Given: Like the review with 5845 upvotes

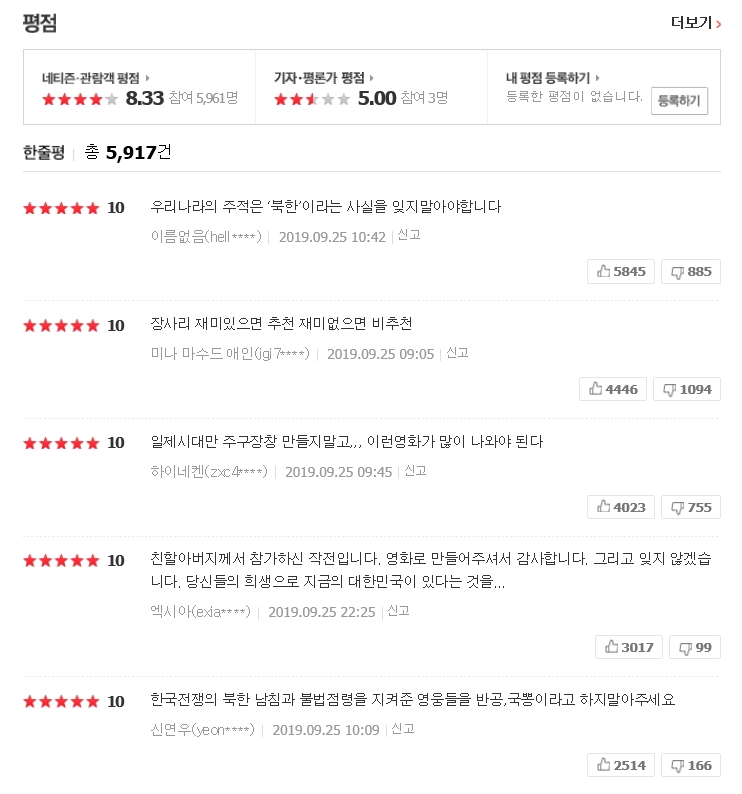Looking at the screenshot, I should (x=620, y=271).
